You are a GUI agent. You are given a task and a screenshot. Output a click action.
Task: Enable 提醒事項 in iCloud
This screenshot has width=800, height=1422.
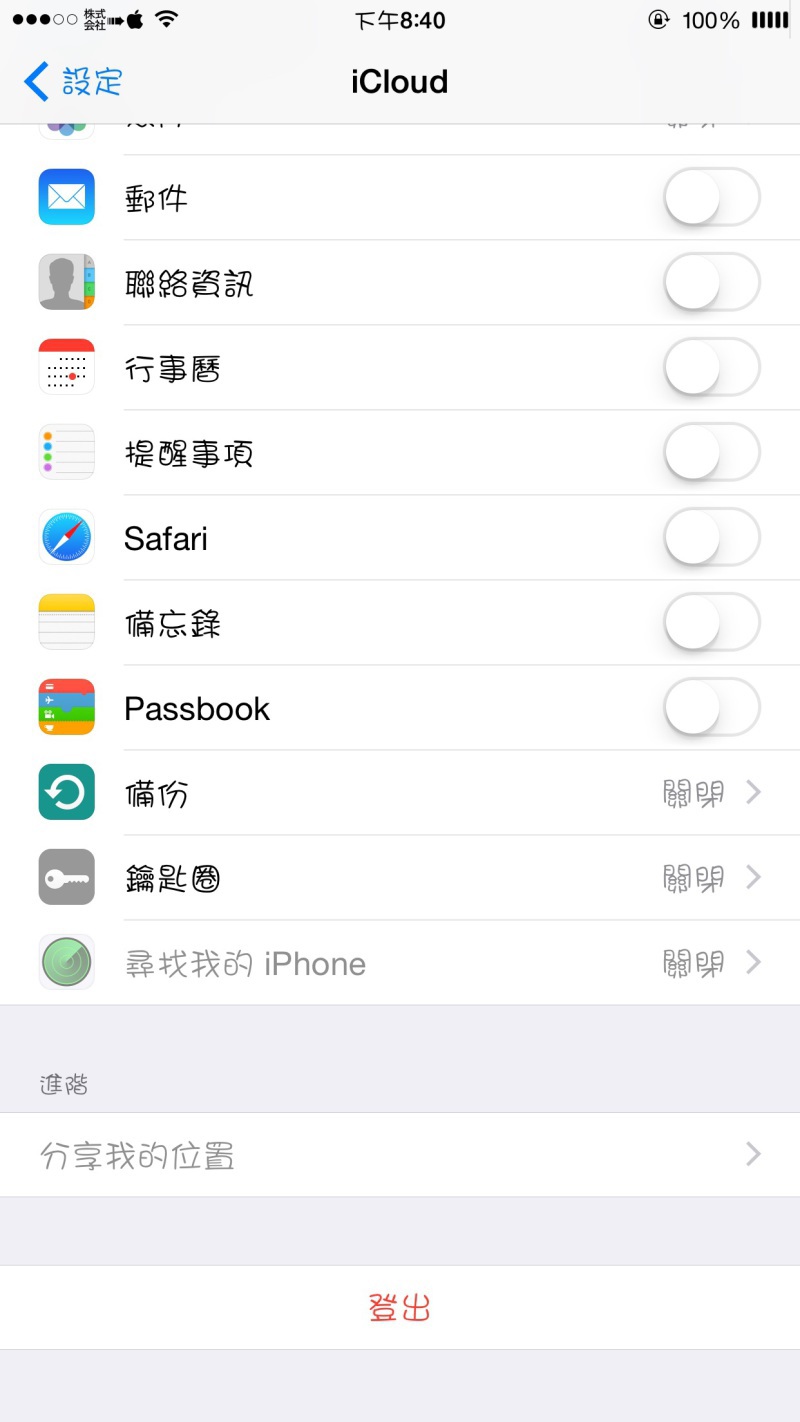712,453
